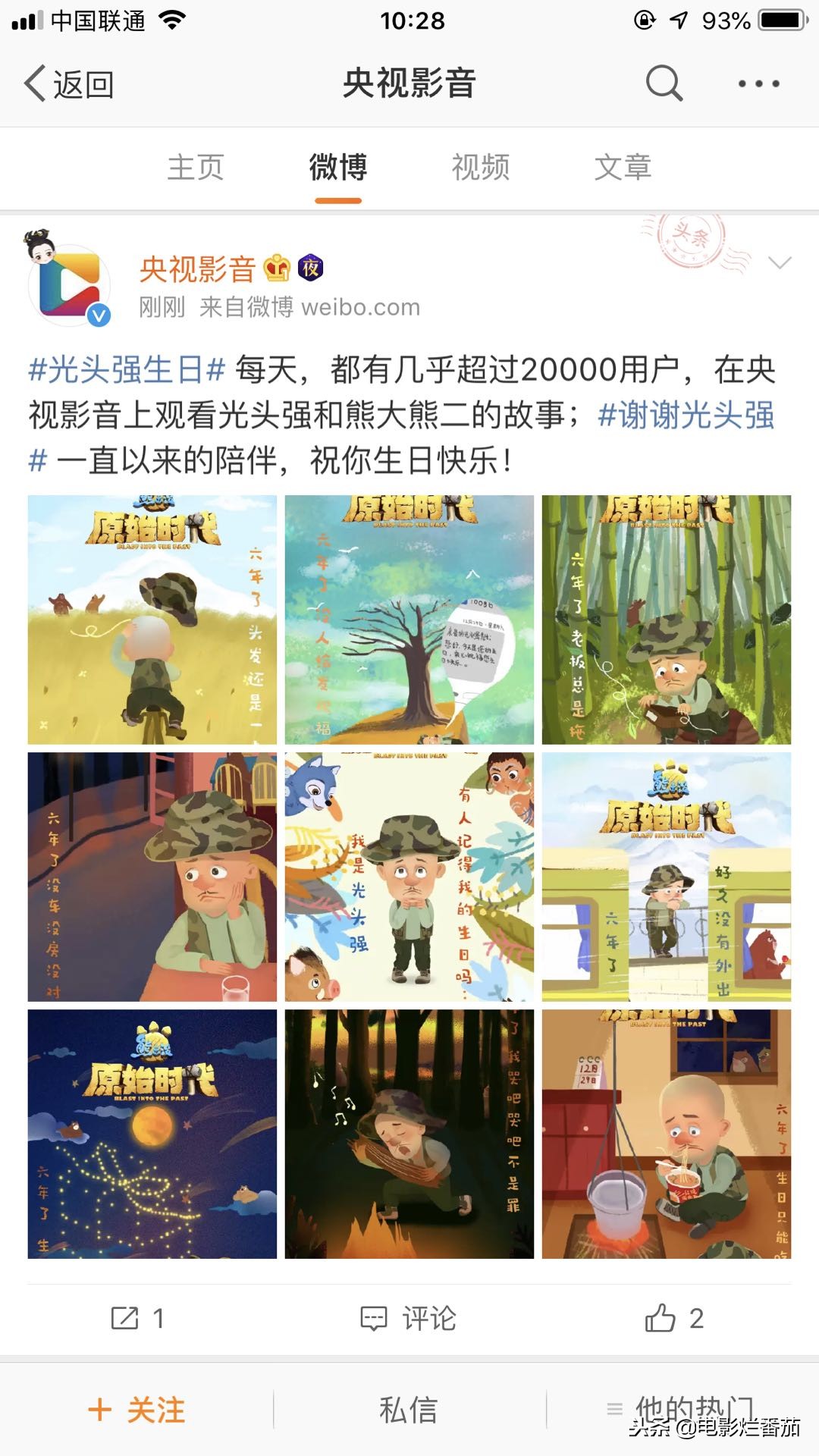Open the 央视影音 profile avatar

(x=69, y=282)
